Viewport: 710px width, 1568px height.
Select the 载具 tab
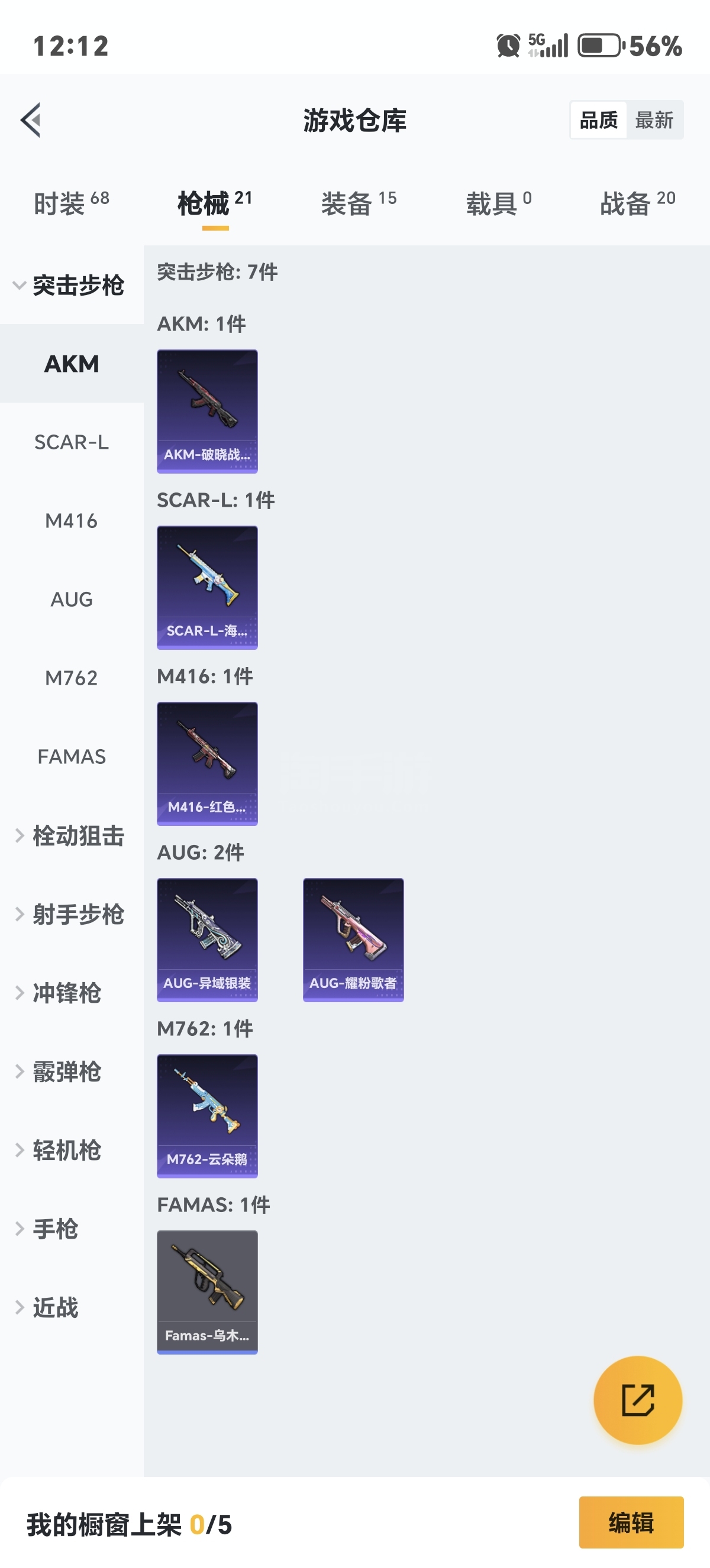point(498,203)
